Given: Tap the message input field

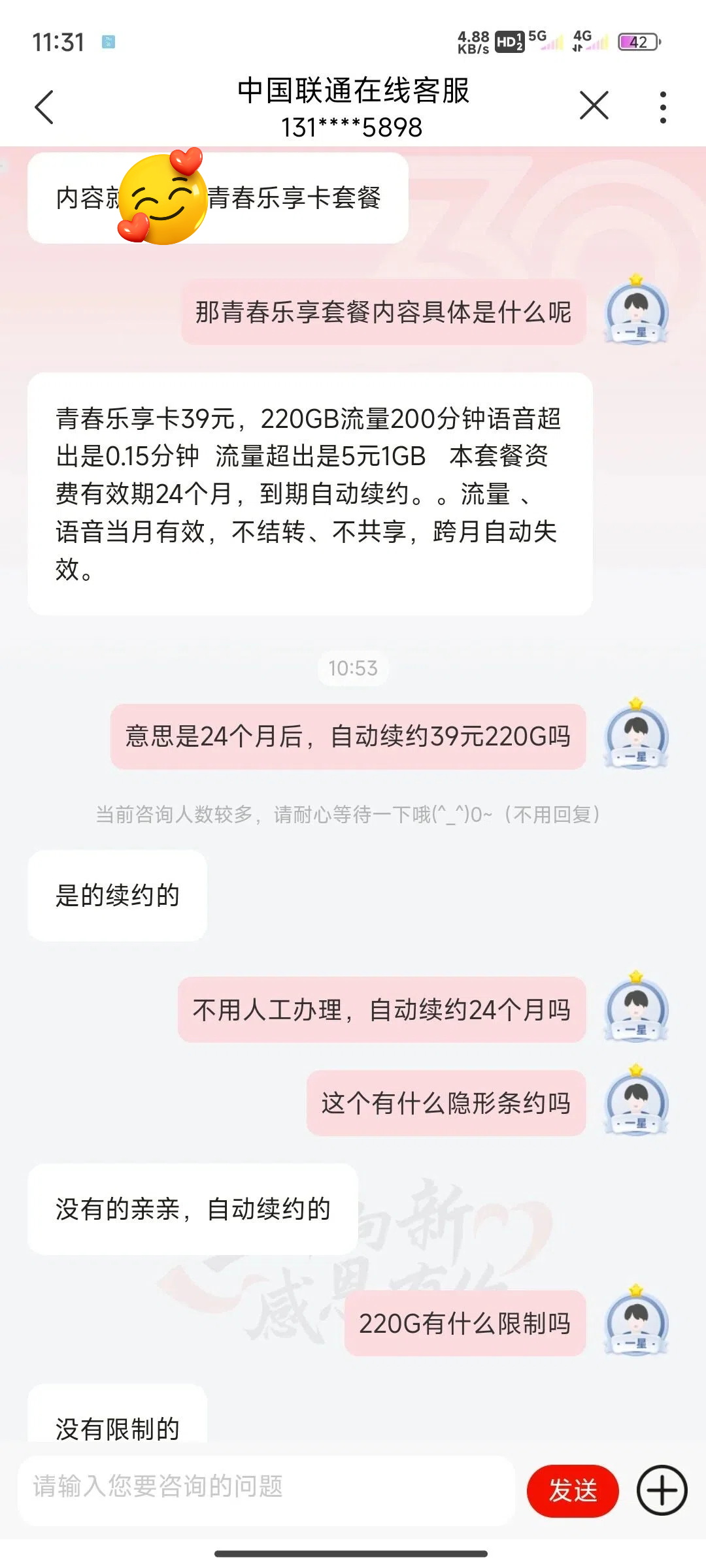Looking at the screenshot, I should point(261,1492).
